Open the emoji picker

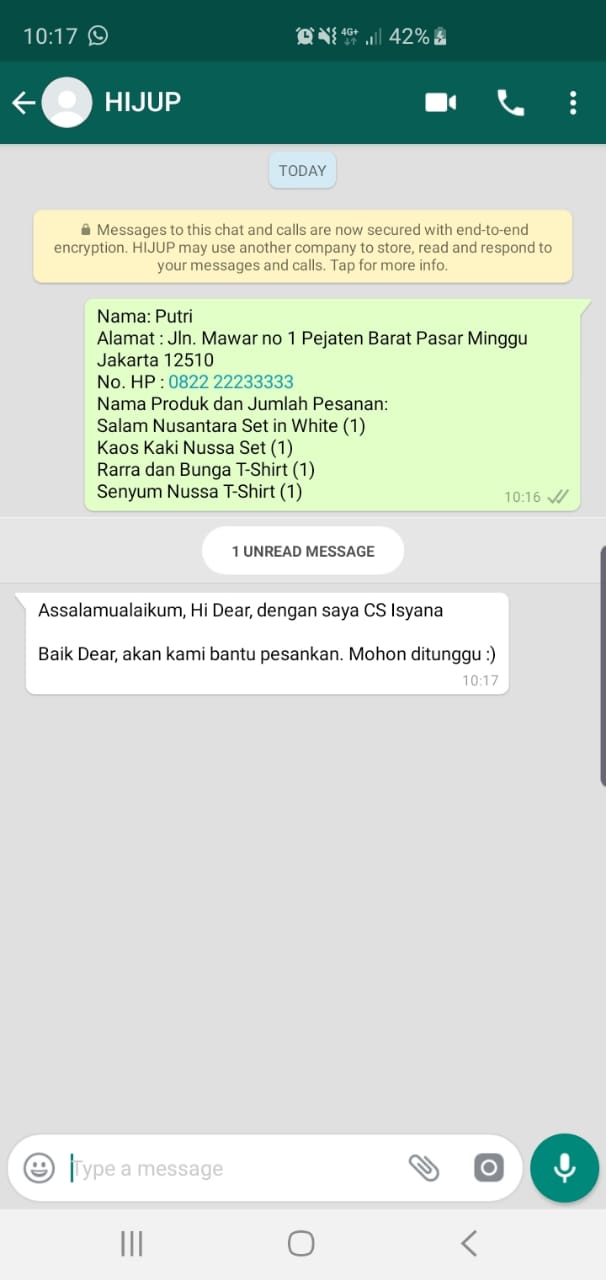click(x=39, y=1168)
